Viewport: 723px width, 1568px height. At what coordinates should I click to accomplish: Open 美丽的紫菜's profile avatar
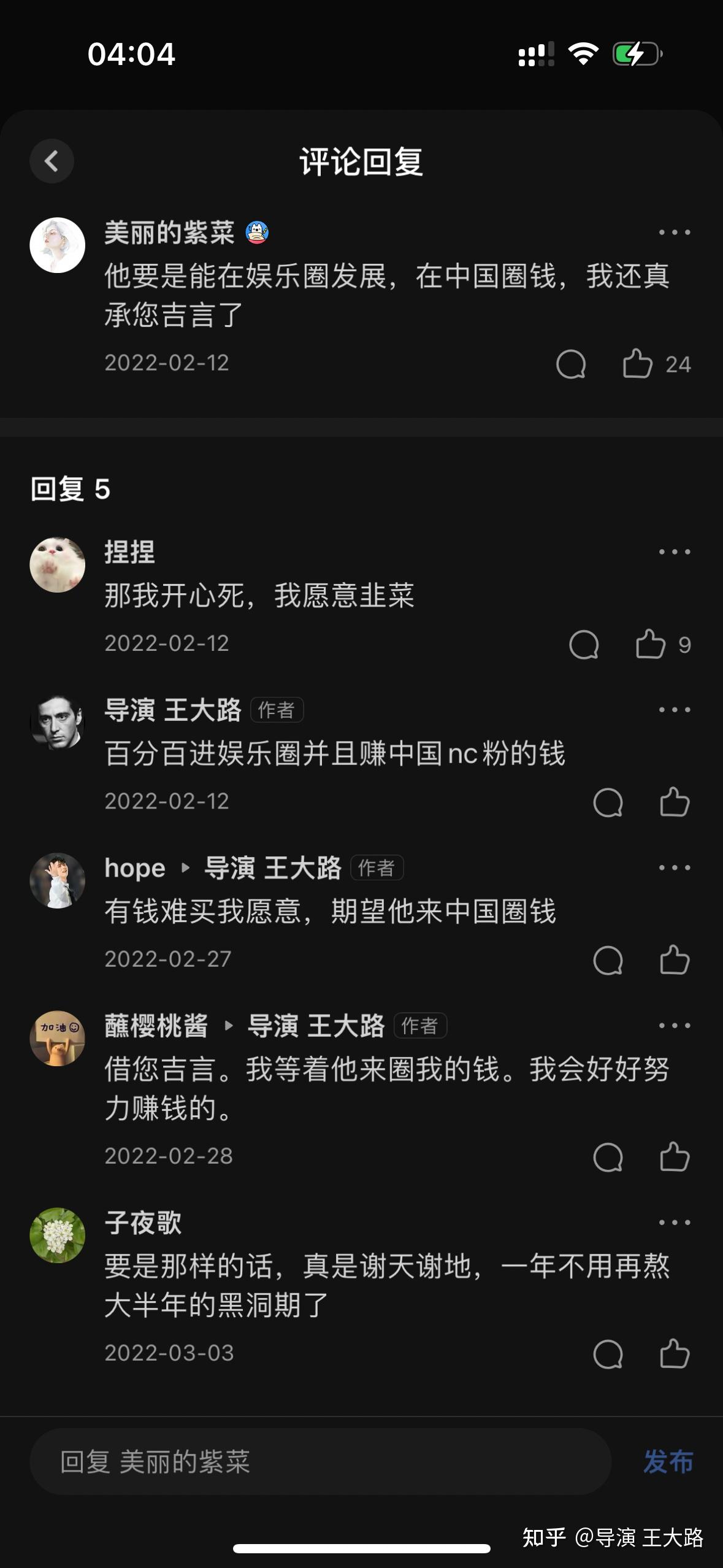pos(58,245)
